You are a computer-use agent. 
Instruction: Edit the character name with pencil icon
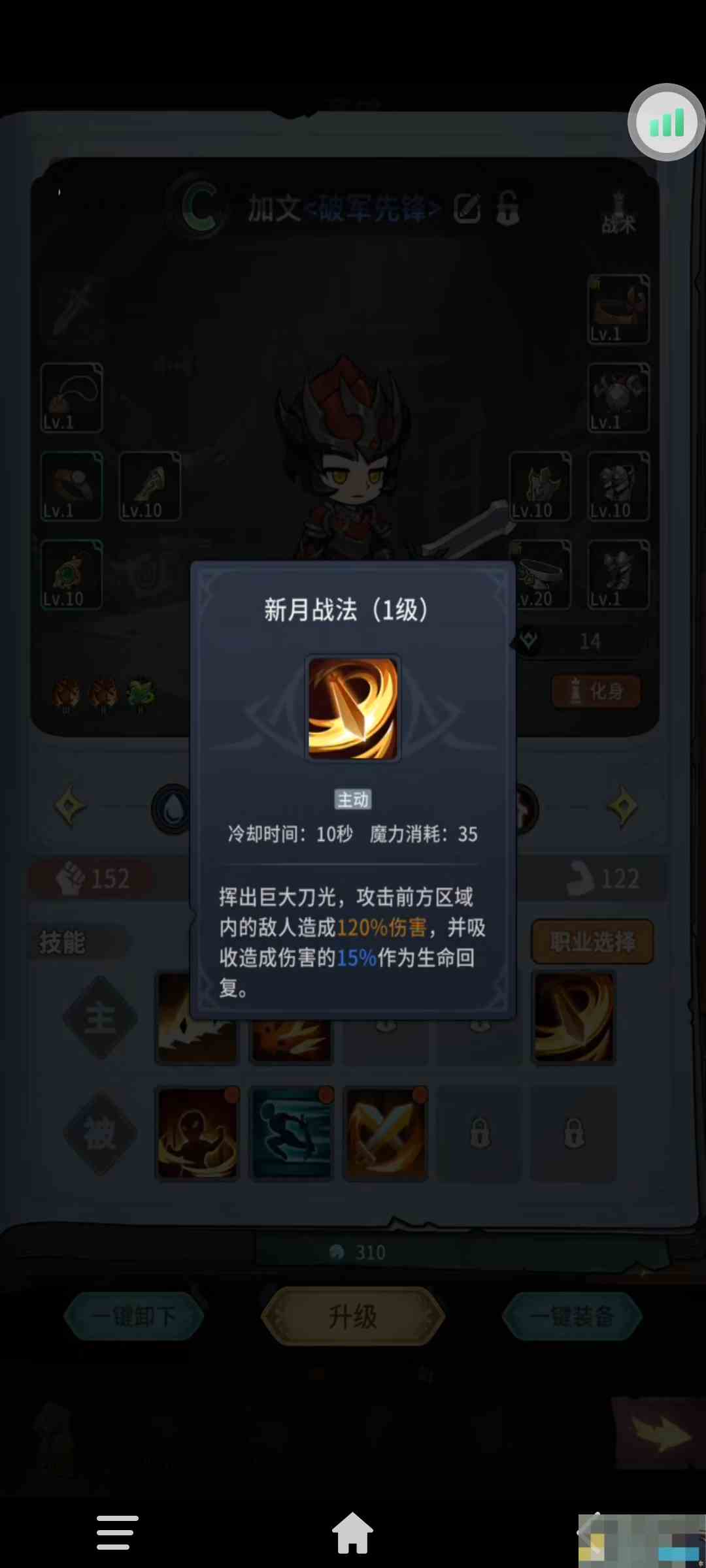(x=467, y=209)
